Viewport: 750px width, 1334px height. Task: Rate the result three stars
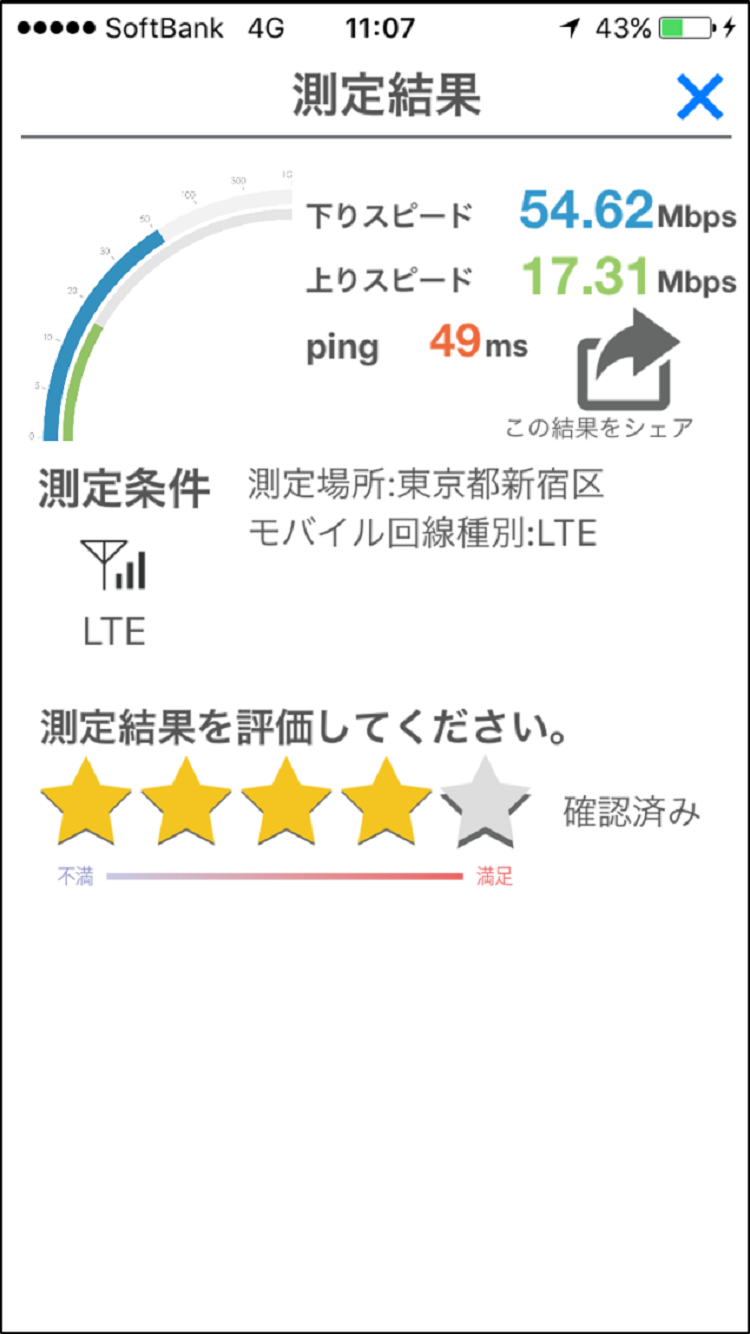[286, 802]
